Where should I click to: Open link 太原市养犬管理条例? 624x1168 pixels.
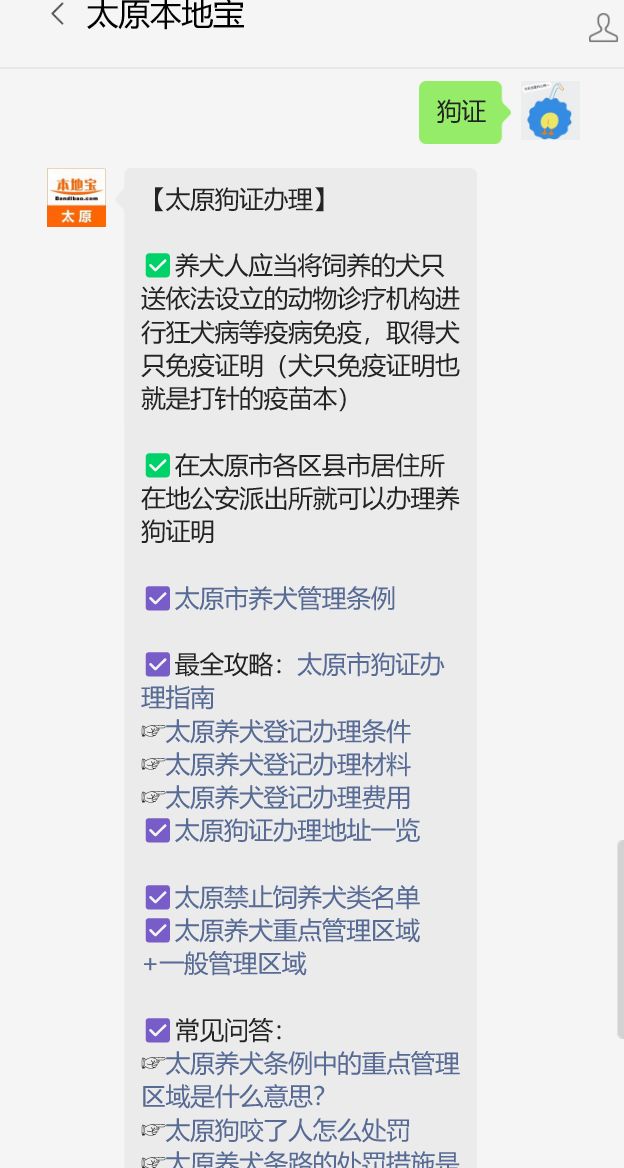(x=284, y=598)
